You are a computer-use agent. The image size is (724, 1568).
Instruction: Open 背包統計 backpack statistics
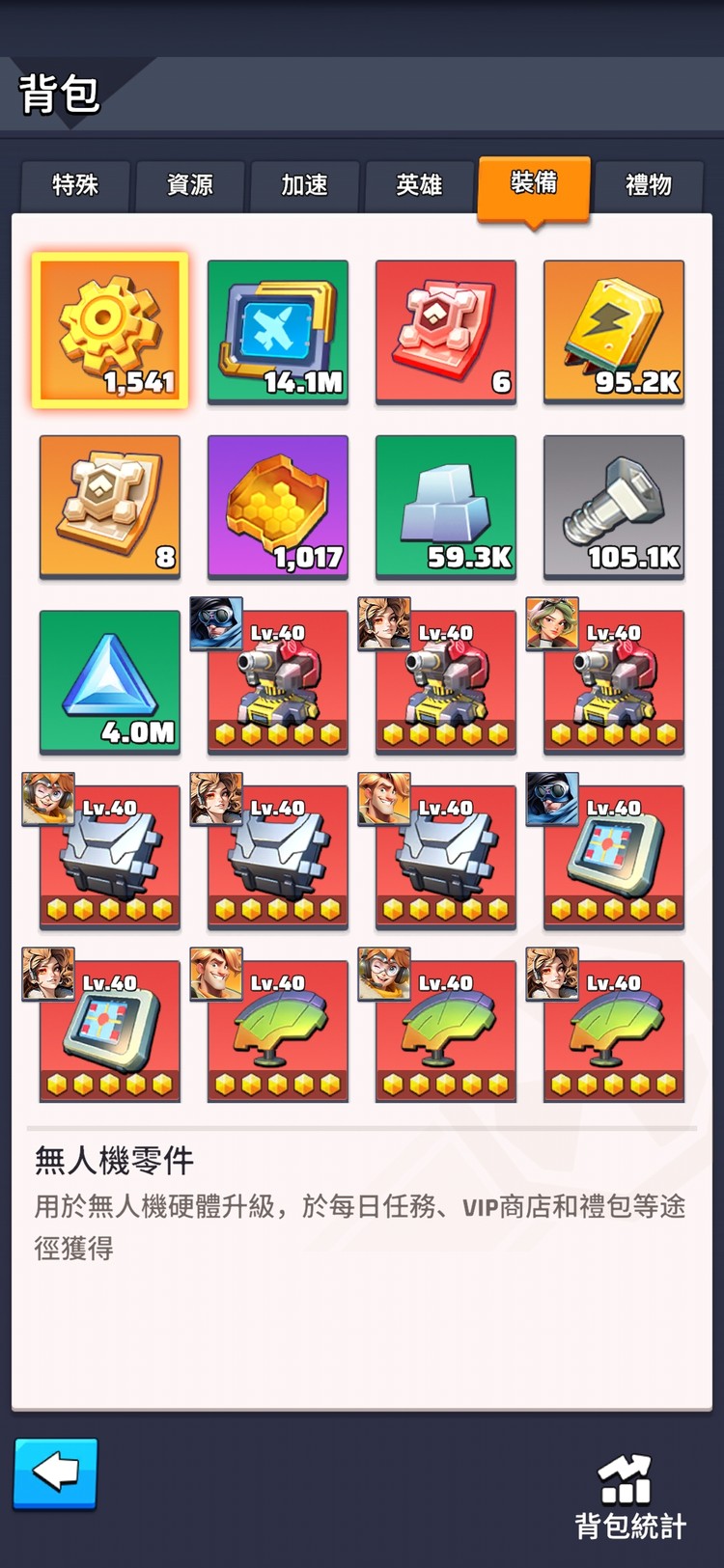click(x=629, y=1496)
